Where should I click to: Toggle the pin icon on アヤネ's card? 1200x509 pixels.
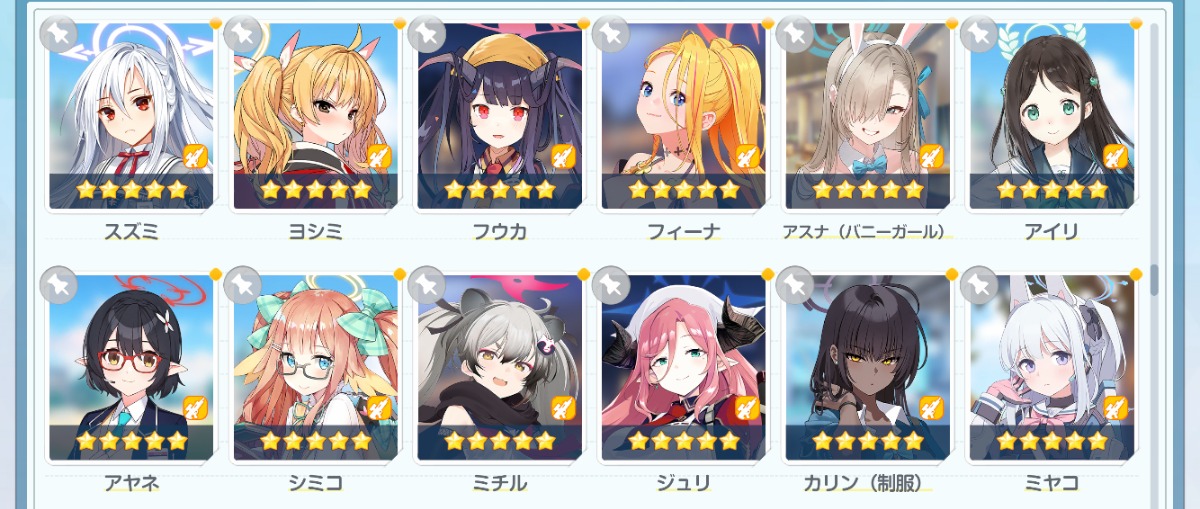58,285
